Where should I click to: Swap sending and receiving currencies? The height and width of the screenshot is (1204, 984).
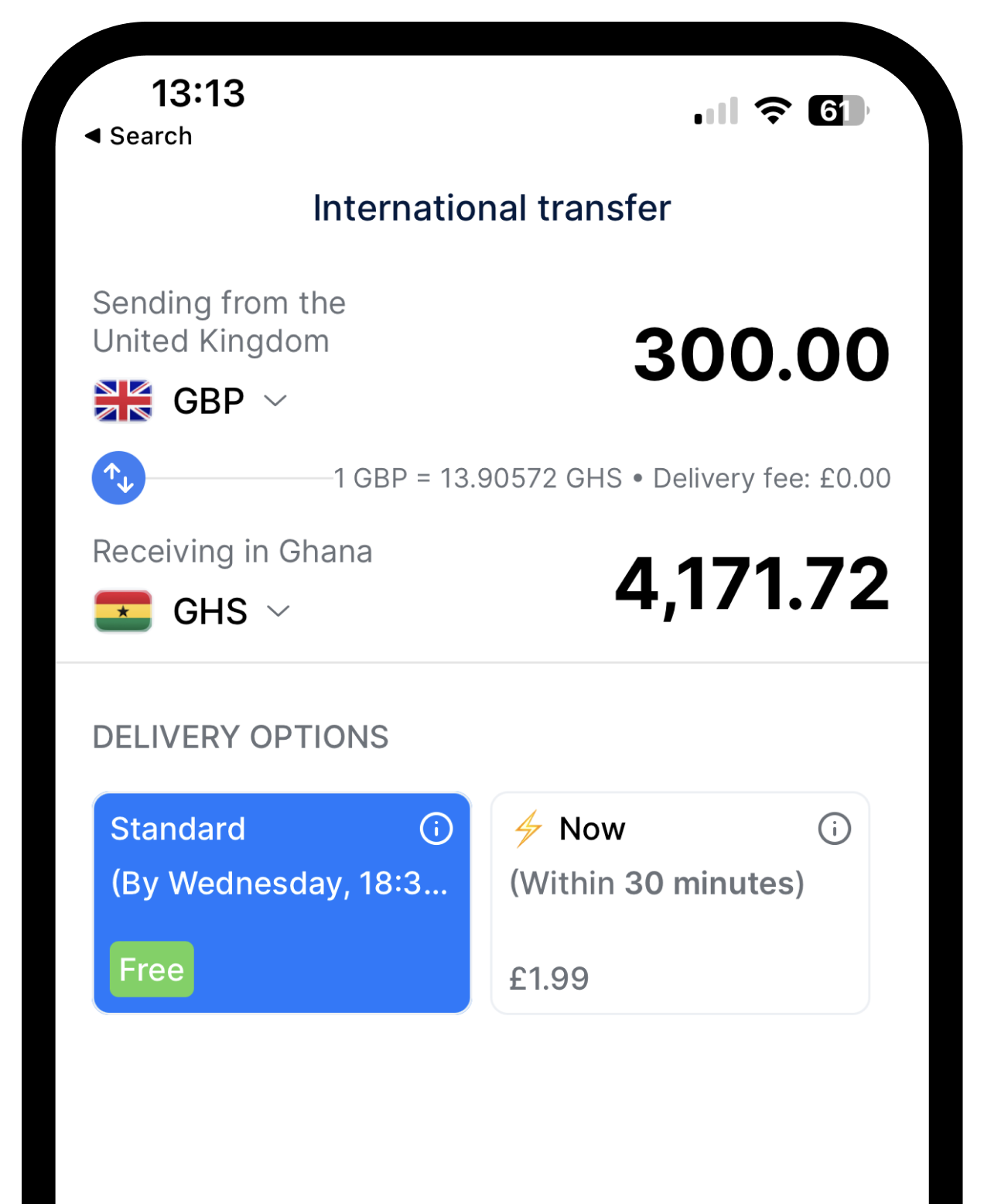pyautogui.click(x=118, y=478)
